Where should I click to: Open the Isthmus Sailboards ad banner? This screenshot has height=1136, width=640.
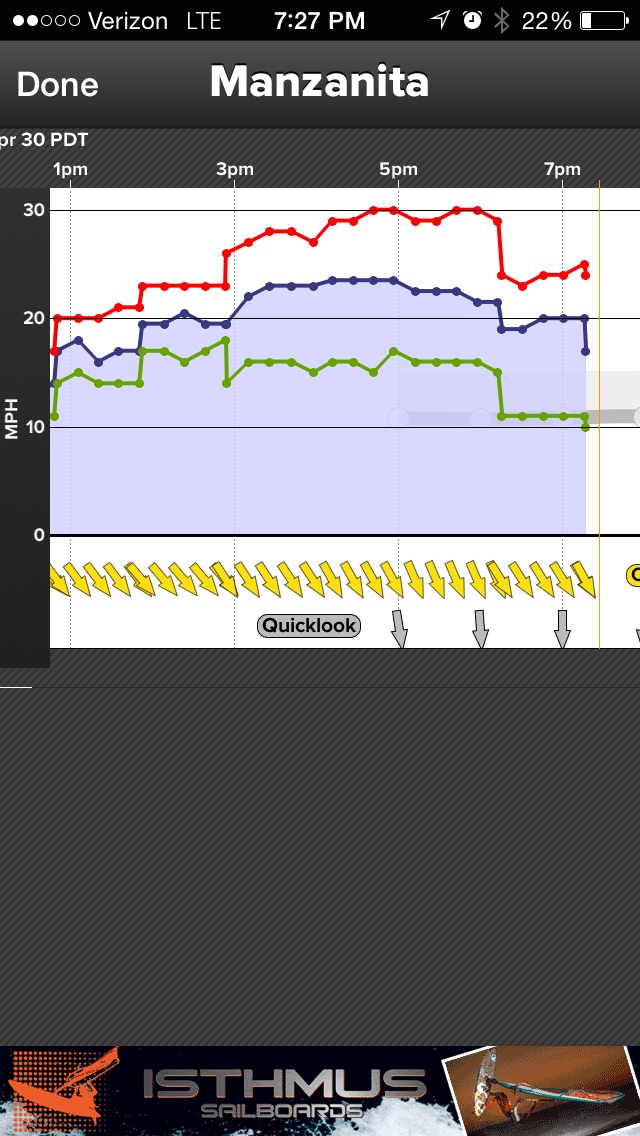click(320, 1091)
